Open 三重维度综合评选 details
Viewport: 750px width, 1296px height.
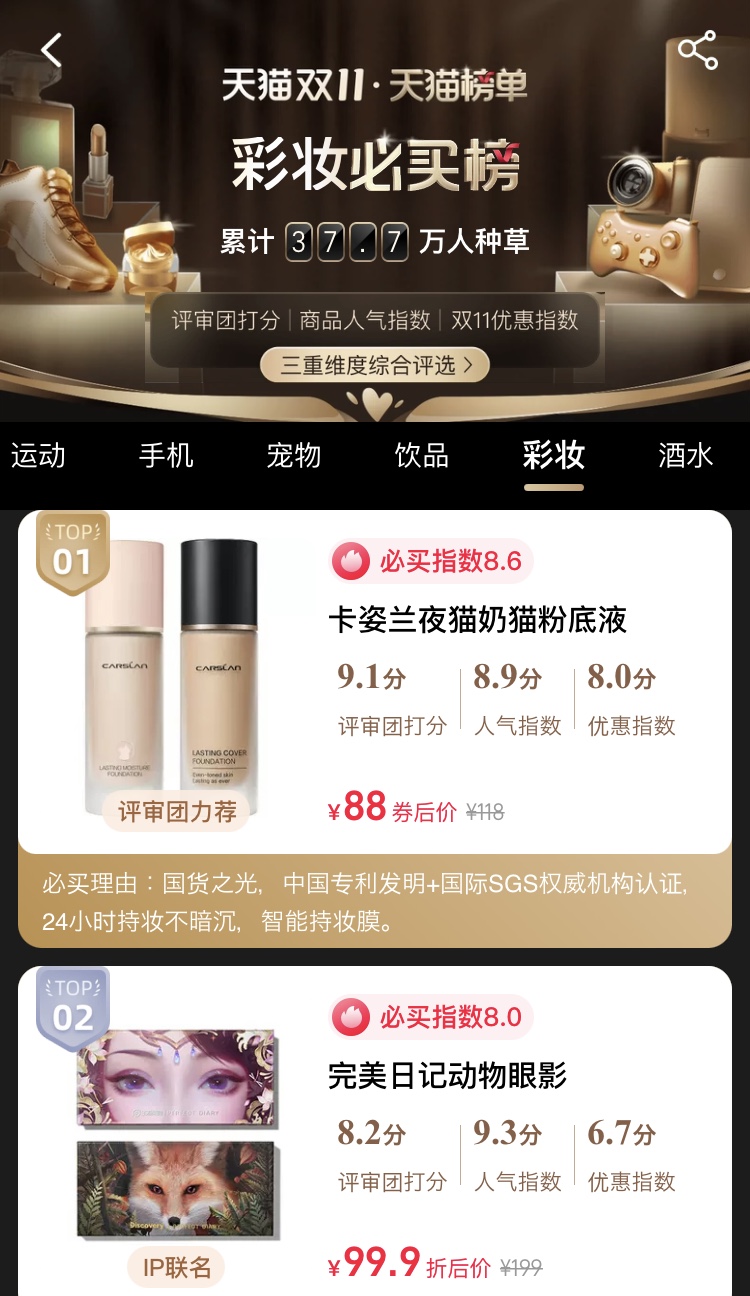click(375, 365)
